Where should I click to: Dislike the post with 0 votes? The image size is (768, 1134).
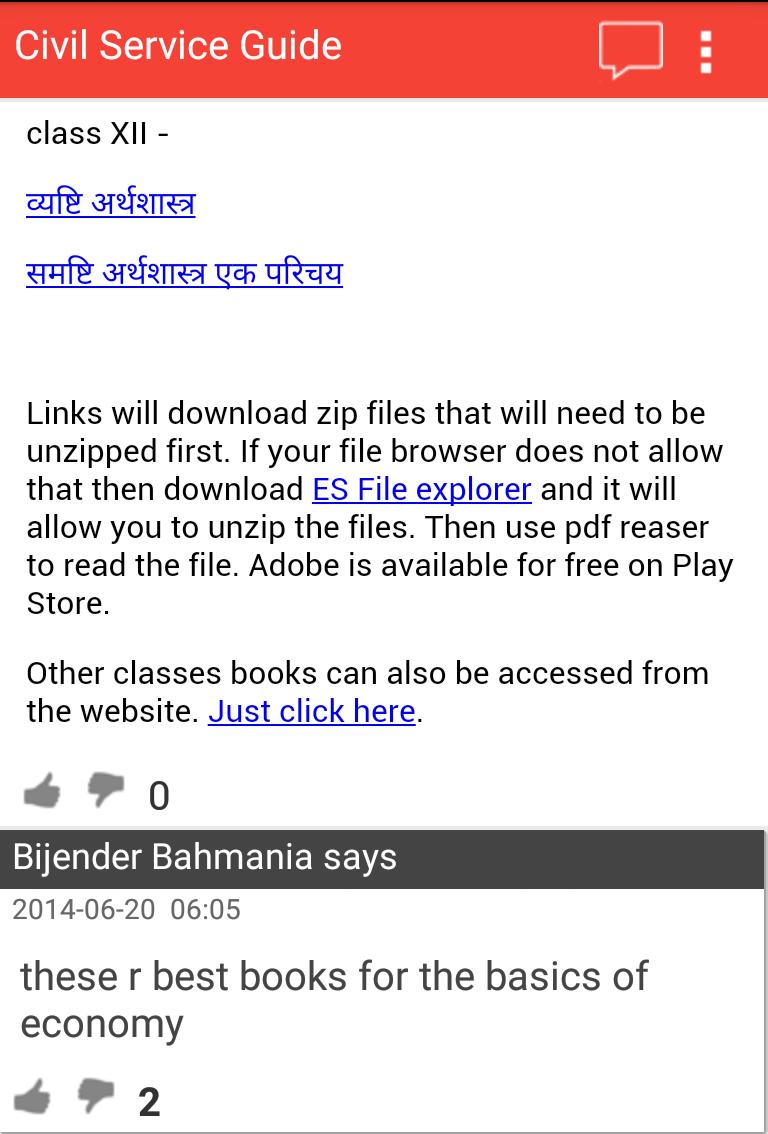pyautogui.click(x=105, y=791)
